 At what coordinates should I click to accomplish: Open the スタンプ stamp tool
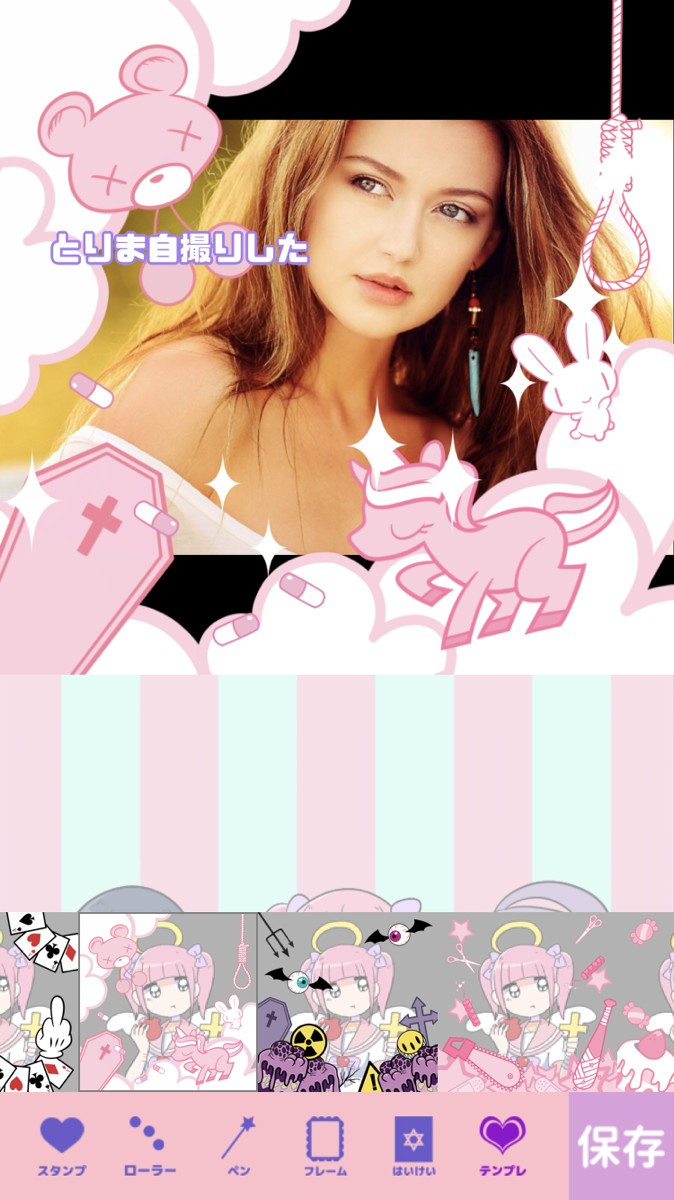pos(62,1146)
